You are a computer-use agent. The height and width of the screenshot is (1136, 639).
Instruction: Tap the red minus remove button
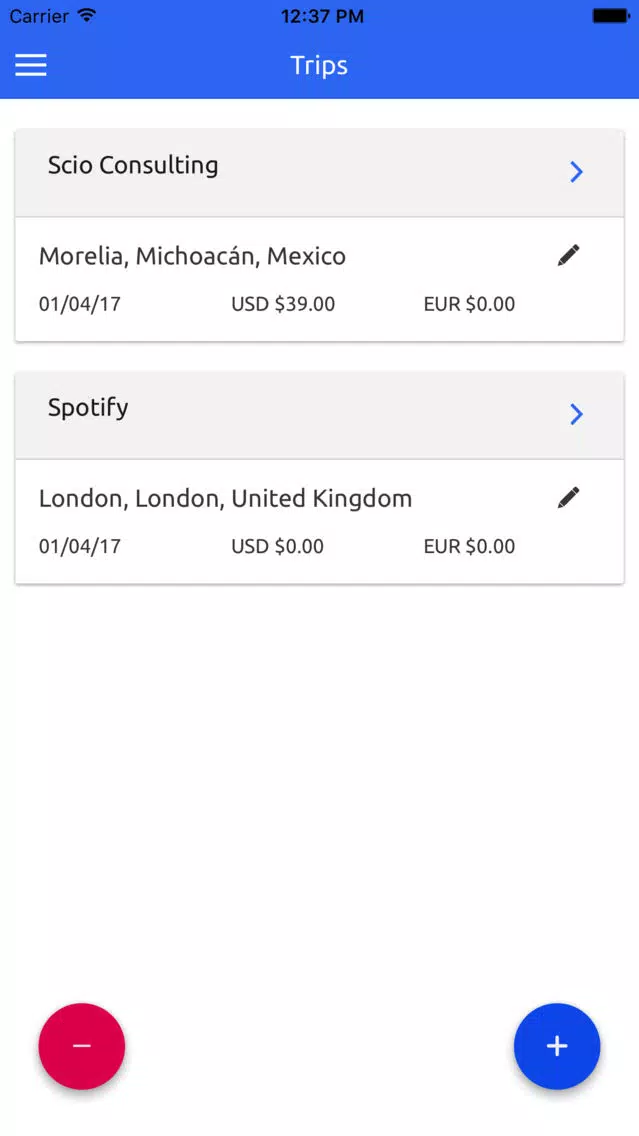click(x=82, y=1045)
